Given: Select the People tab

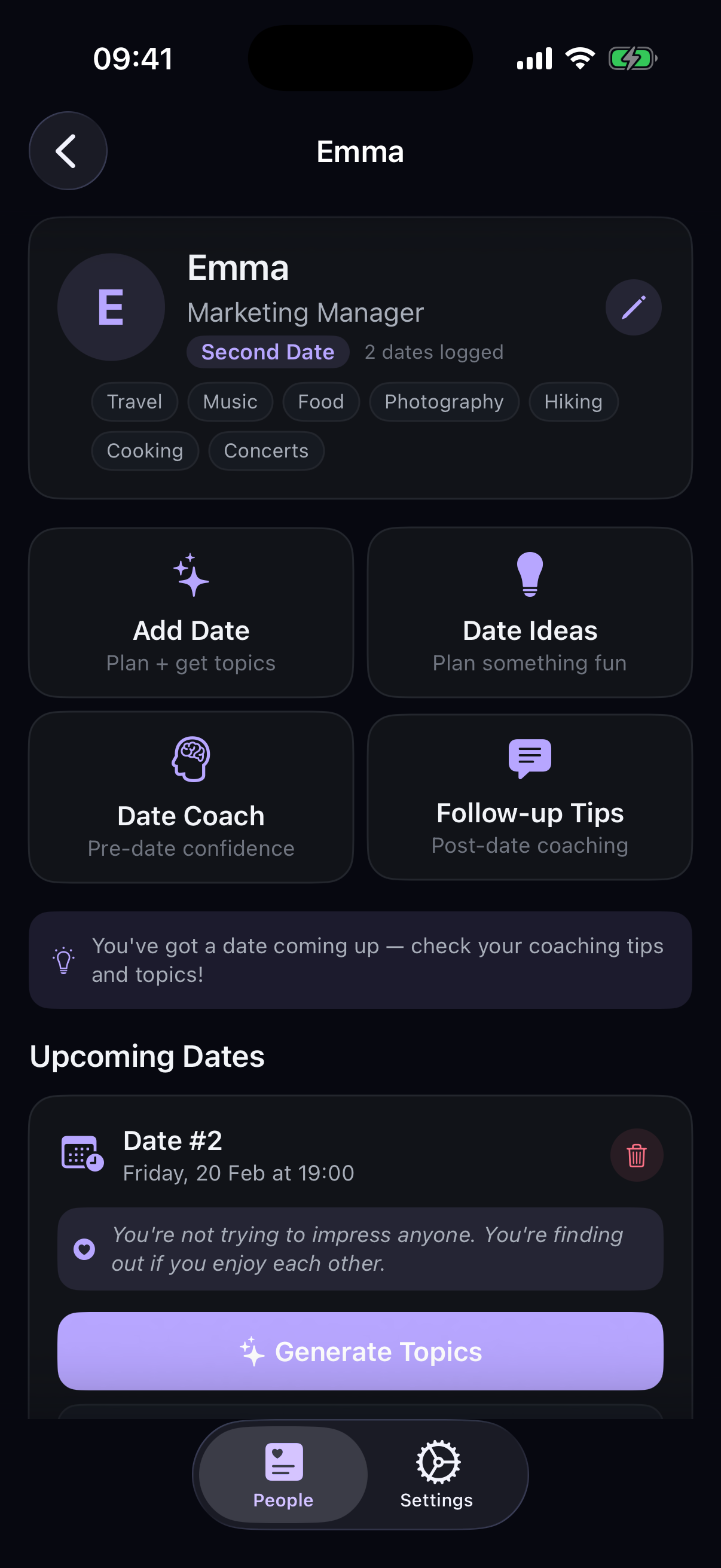Looking at the screenshot, I should 283,1474.
